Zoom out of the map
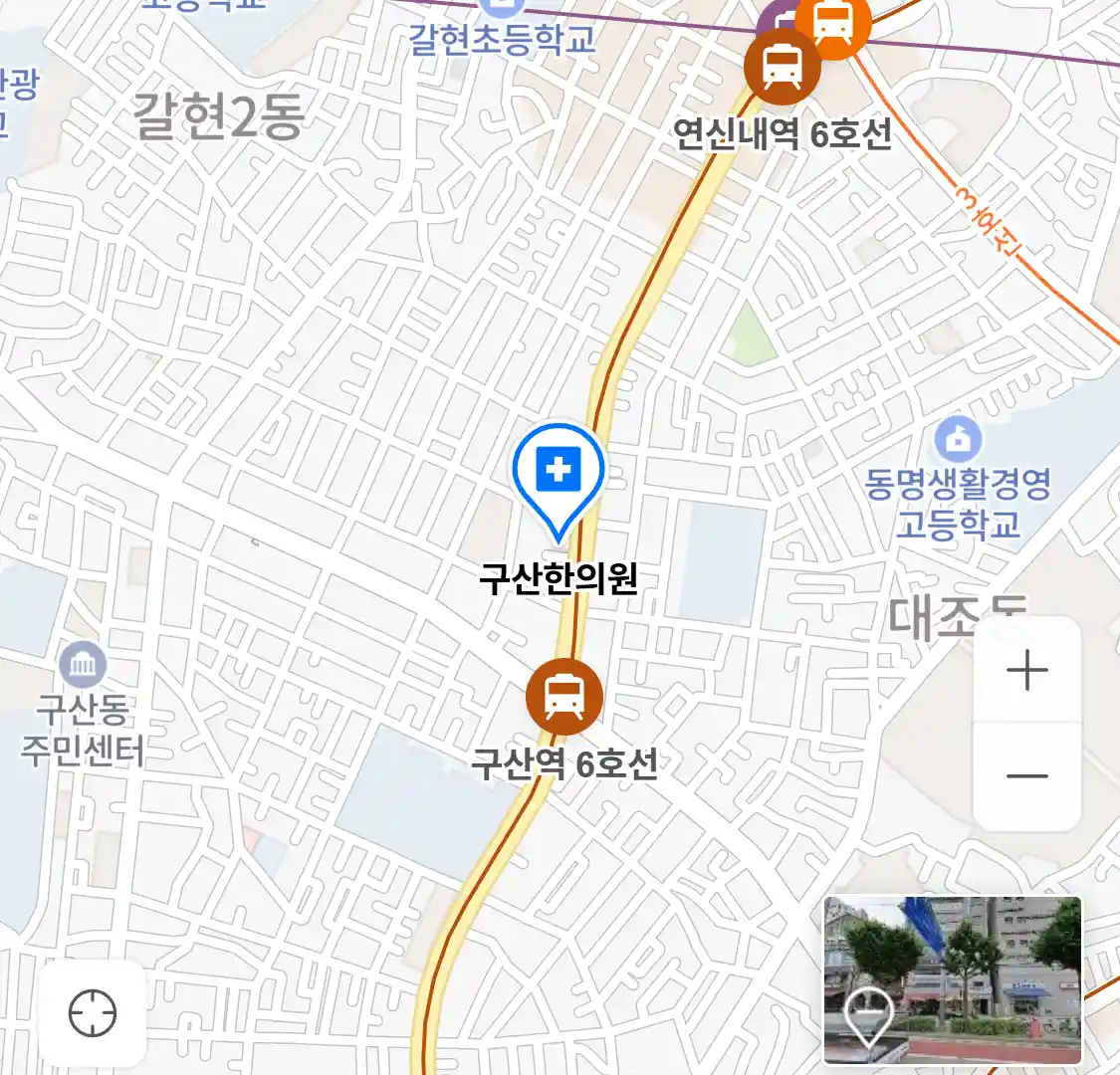The height and width of the screenshot is (1075, 1120). point(1026,776)
